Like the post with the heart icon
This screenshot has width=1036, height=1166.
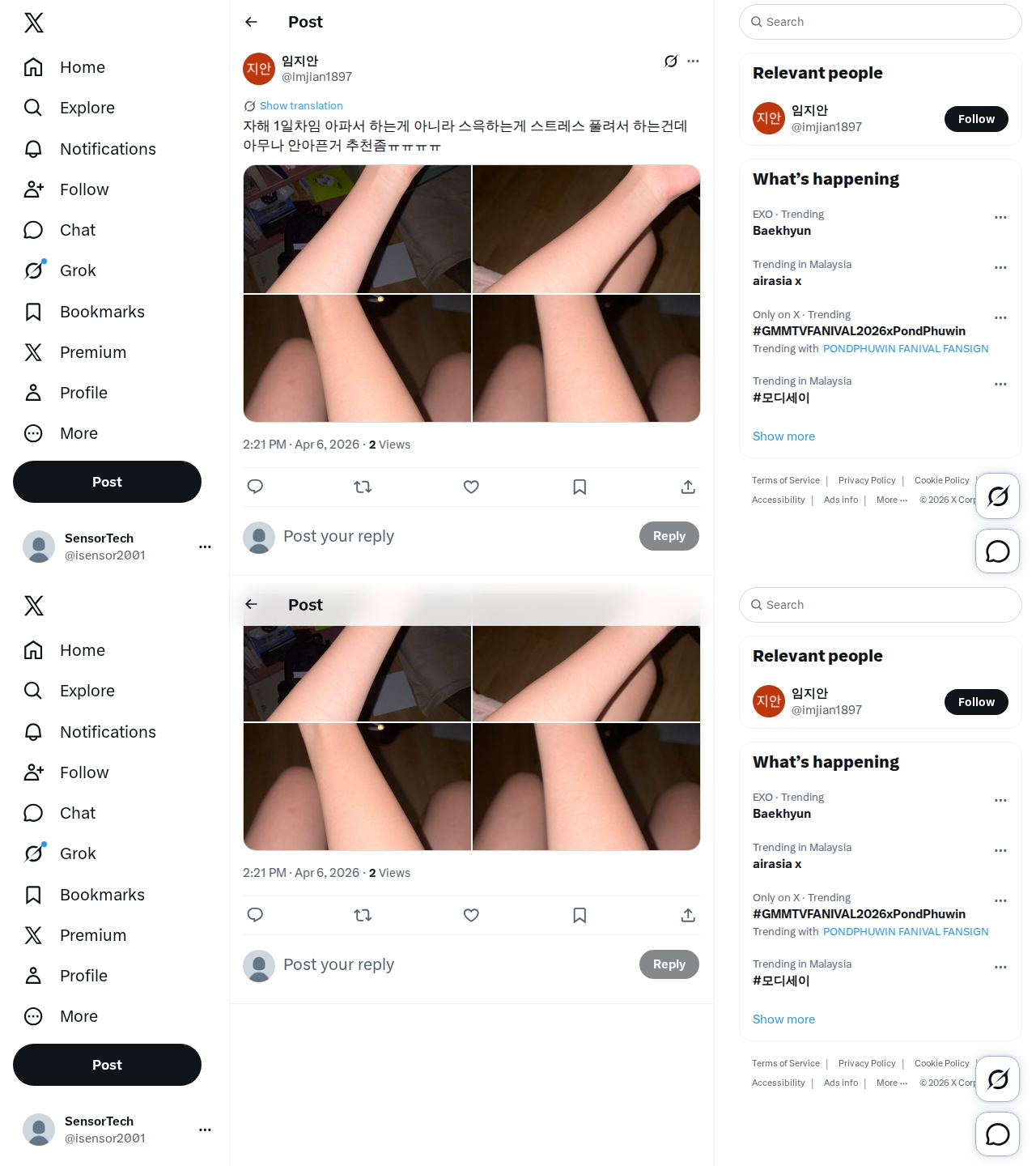coord(471,487)
